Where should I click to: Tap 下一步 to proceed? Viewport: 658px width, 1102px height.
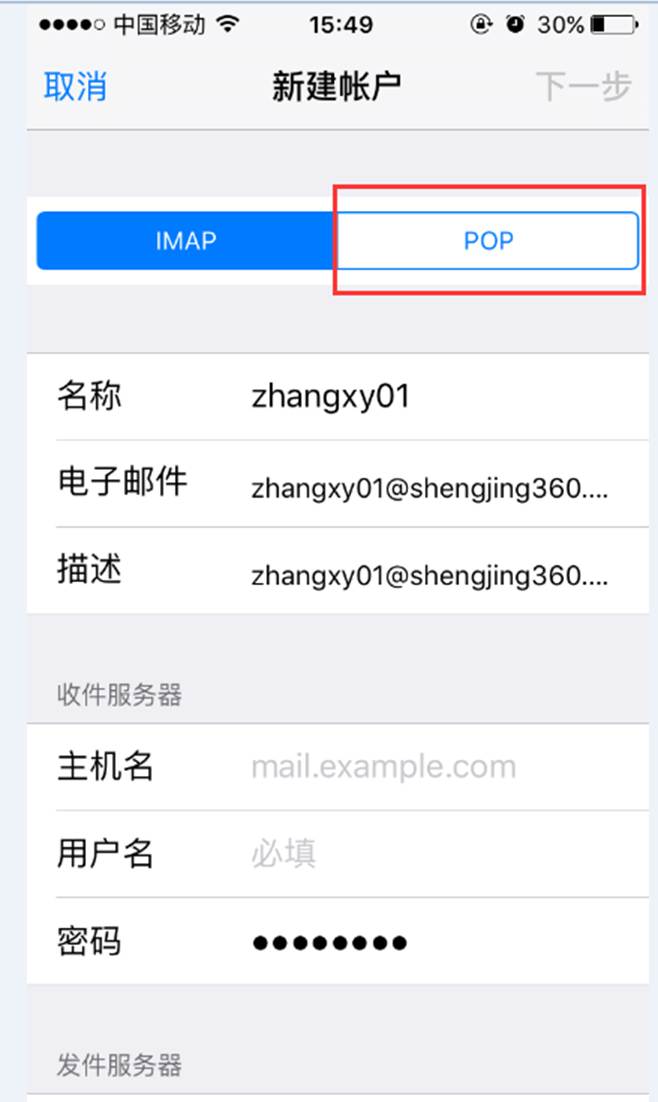click(x=583, y=87)
